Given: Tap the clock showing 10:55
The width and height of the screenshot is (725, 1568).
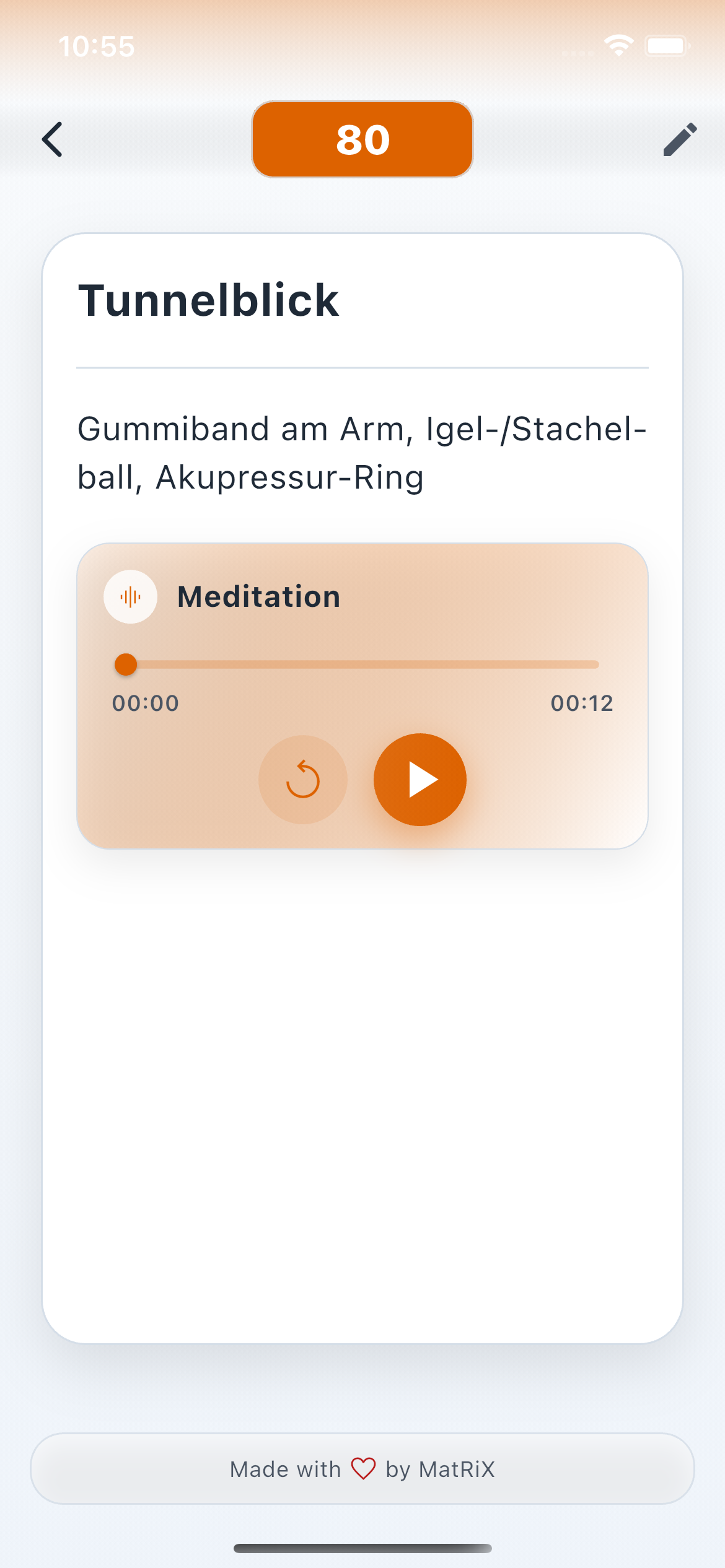Looking at the screenshot, I should pyautogui.click(x=97, y=44).
